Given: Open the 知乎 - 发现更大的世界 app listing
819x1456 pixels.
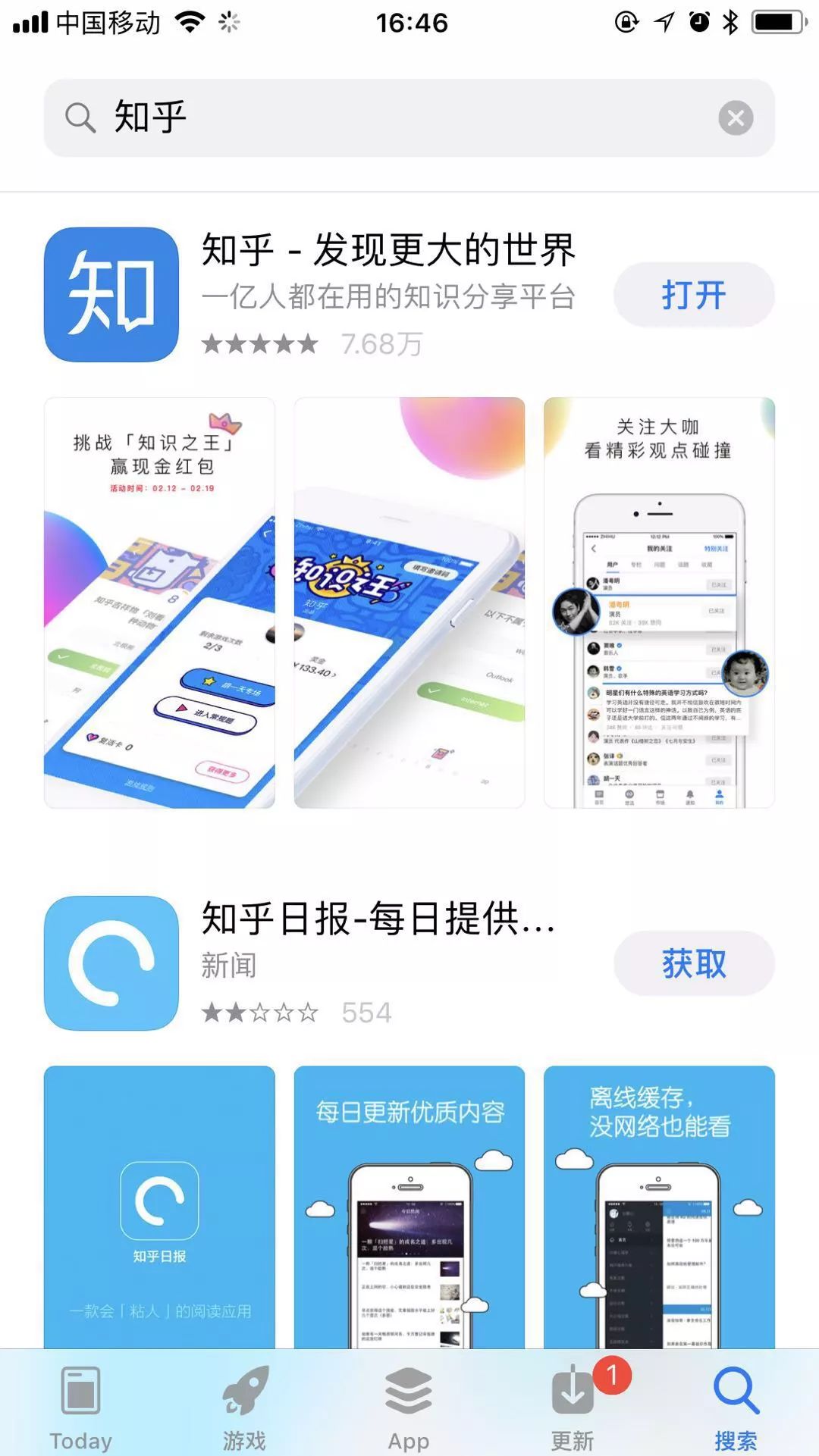Looking at the screenshot, I should click(x=388, y=251).
